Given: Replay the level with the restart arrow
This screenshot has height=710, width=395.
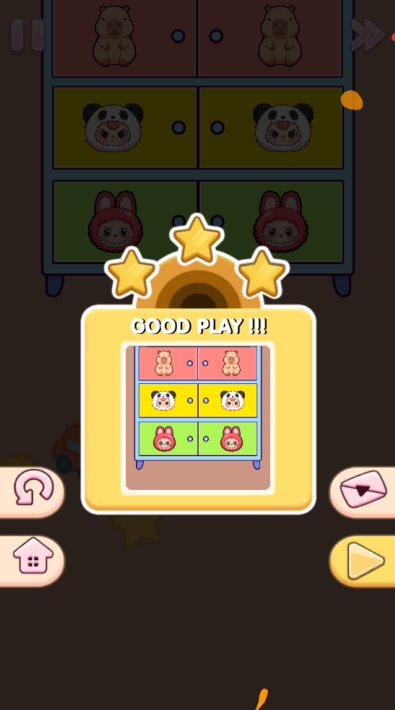Looking at the screenshot, I should pyautogui.click(x=31, y=493).
